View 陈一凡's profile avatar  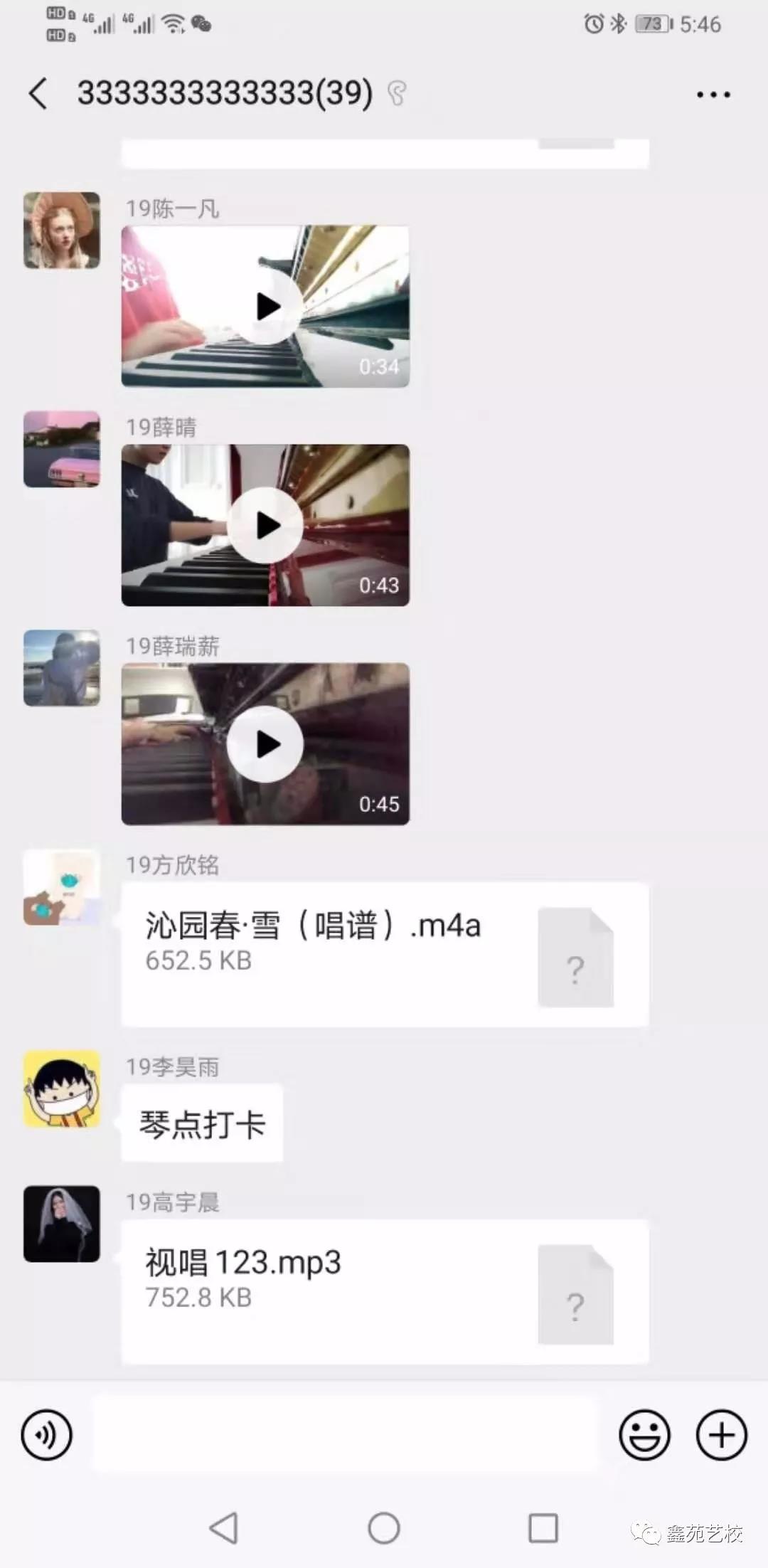click(x=62, y=231)
